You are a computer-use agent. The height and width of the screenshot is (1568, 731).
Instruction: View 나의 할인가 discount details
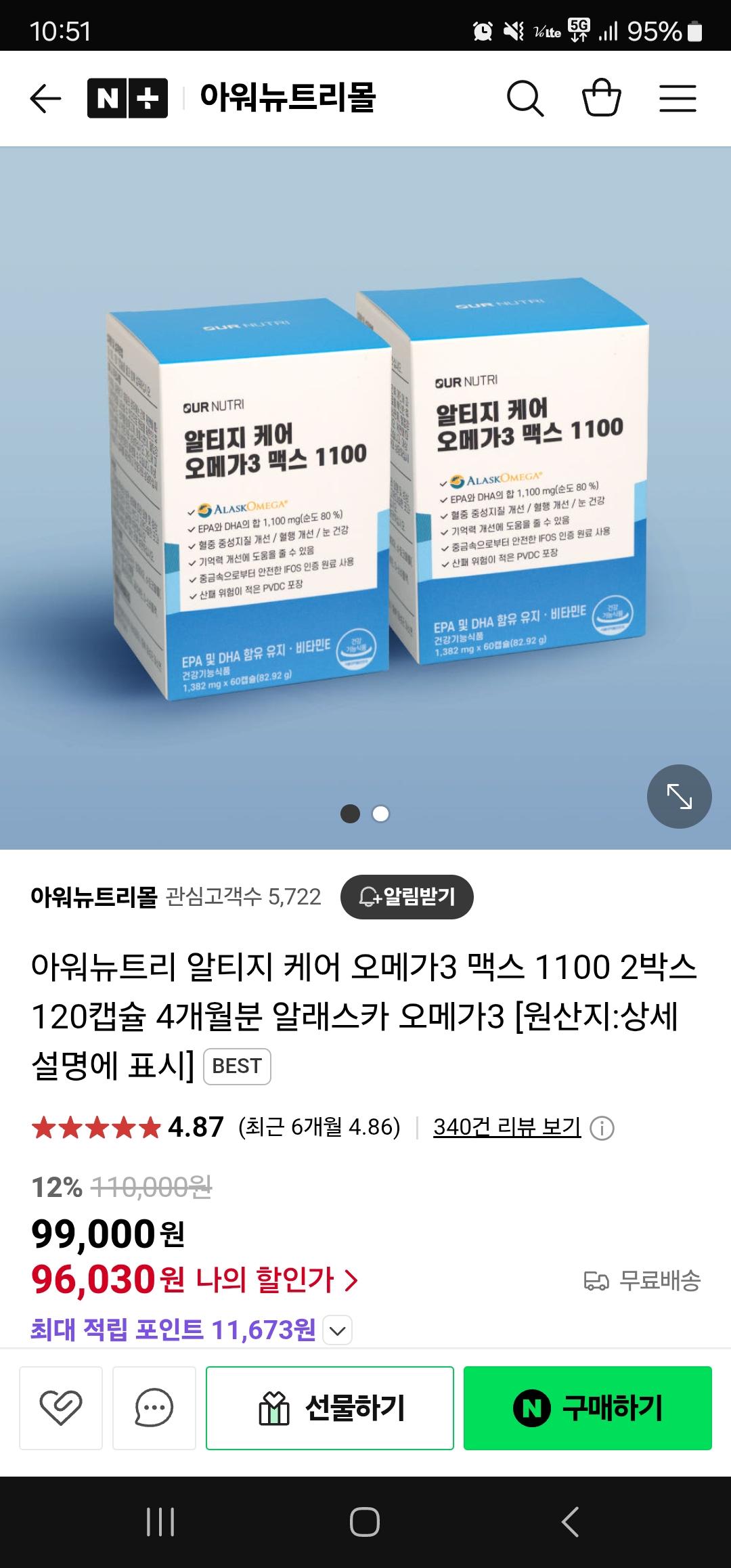(x=276, y=1280)
